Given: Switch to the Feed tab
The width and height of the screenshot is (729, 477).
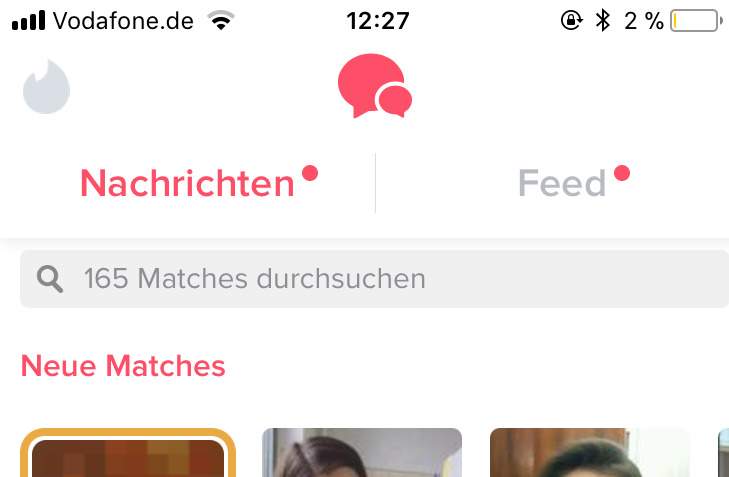Looking at the screenshot, I should (x=562, y=183).
